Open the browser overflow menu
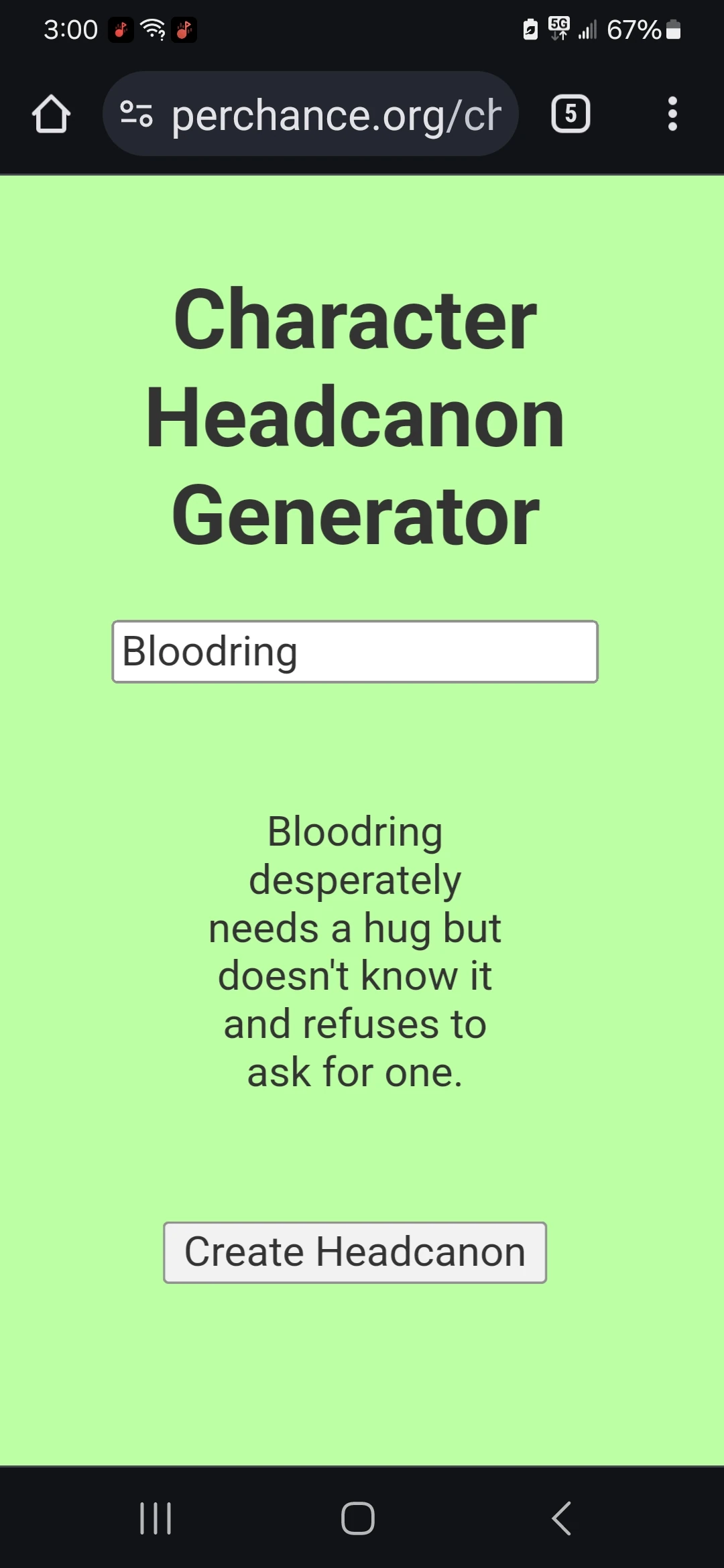Viewport: 724px width, 1568px height. pyautogui.click(x=672, y=114)
